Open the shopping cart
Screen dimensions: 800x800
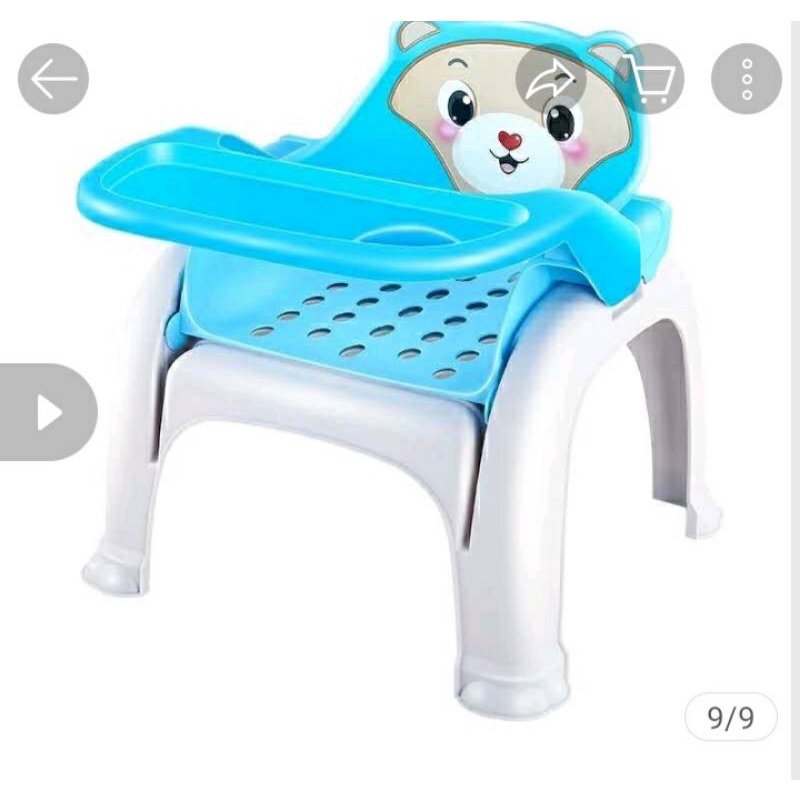(x=649, y=79)
